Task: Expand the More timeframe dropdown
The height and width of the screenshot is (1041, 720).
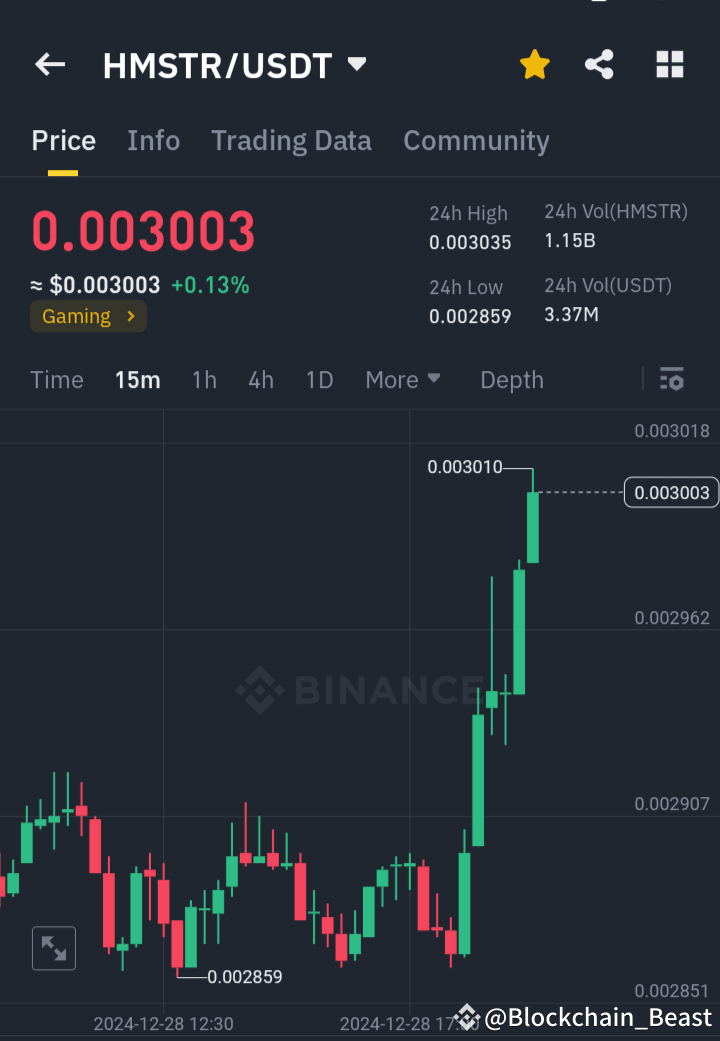Action: 403,379
